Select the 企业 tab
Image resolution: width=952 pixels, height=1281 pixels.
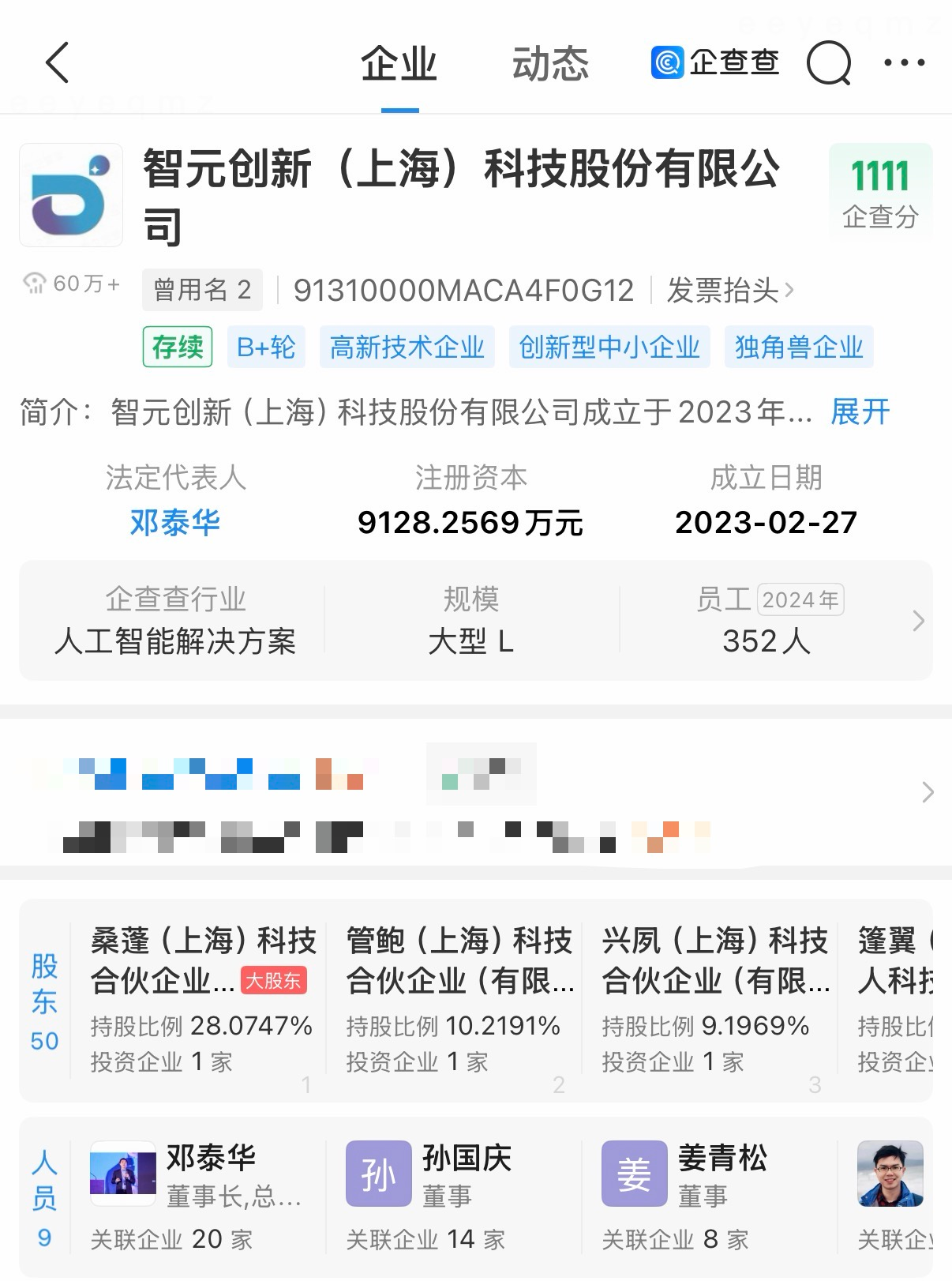399,64
